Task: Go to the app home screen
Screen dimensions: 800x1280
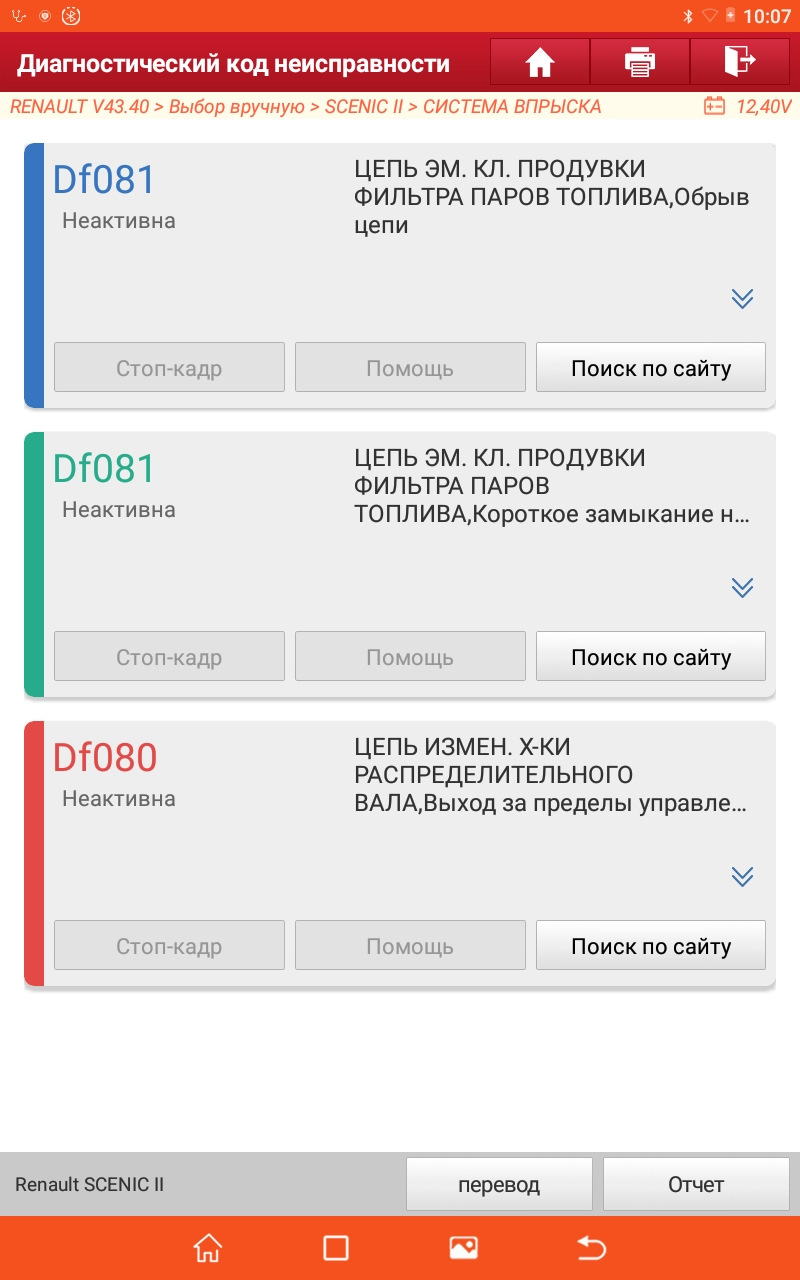Action: tap(539, 63)
